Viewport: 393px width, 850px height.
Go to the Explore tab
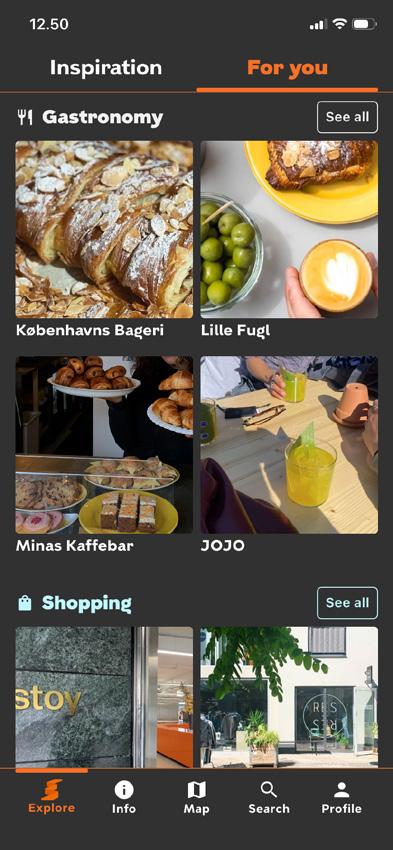51,797
